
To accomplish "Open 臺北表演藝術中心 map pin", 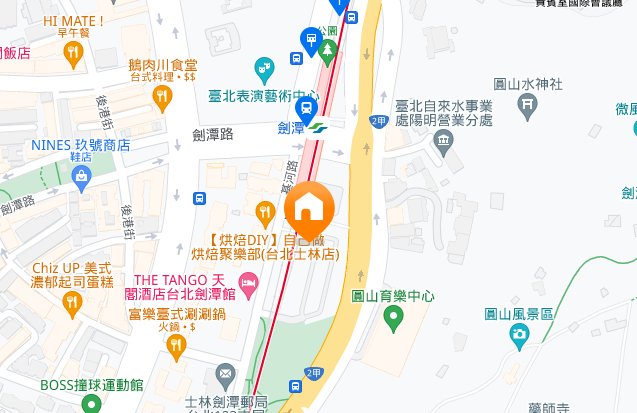I will [x=264, y=69].
